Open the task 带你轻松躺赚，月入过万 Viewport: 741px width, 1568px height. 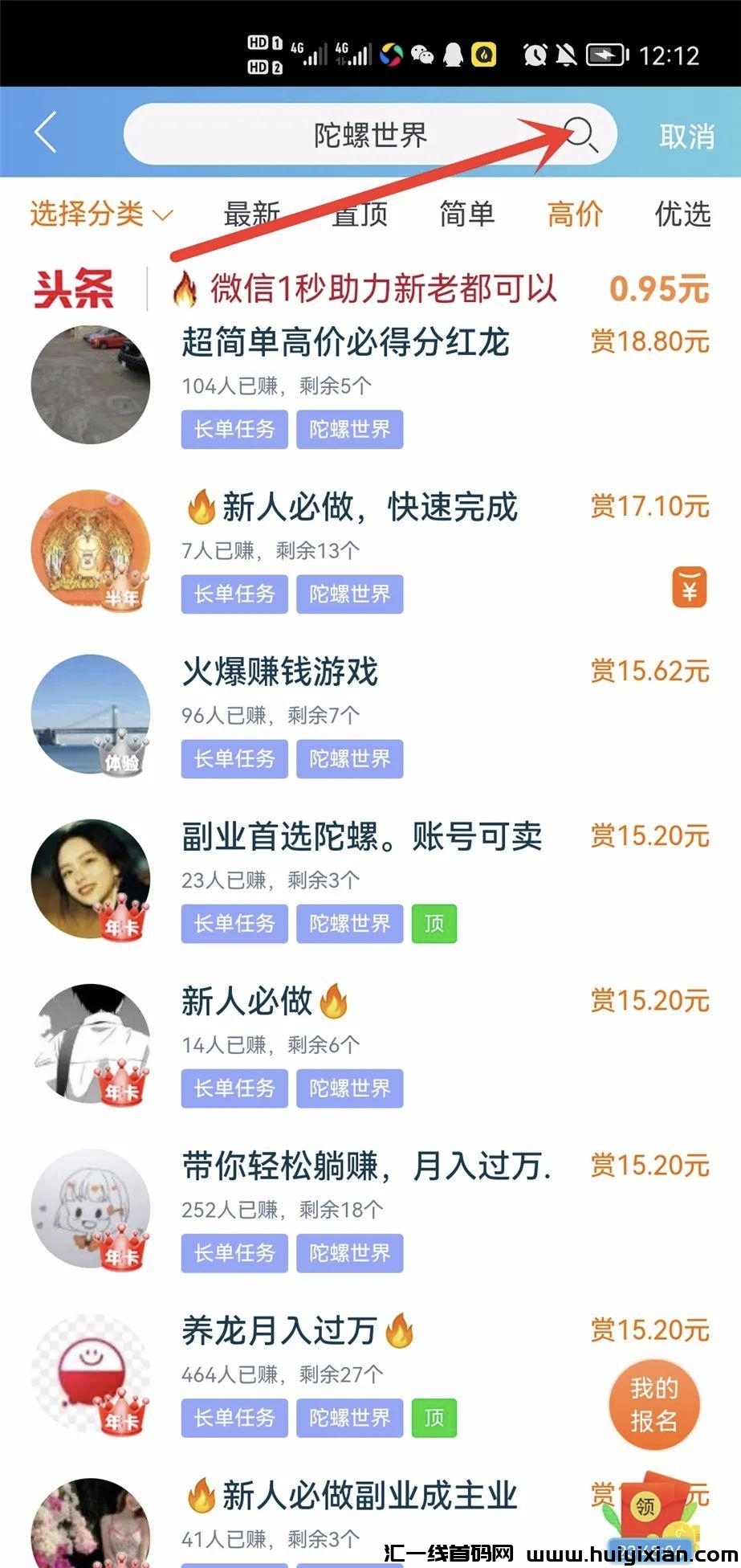click(366, 1166)
